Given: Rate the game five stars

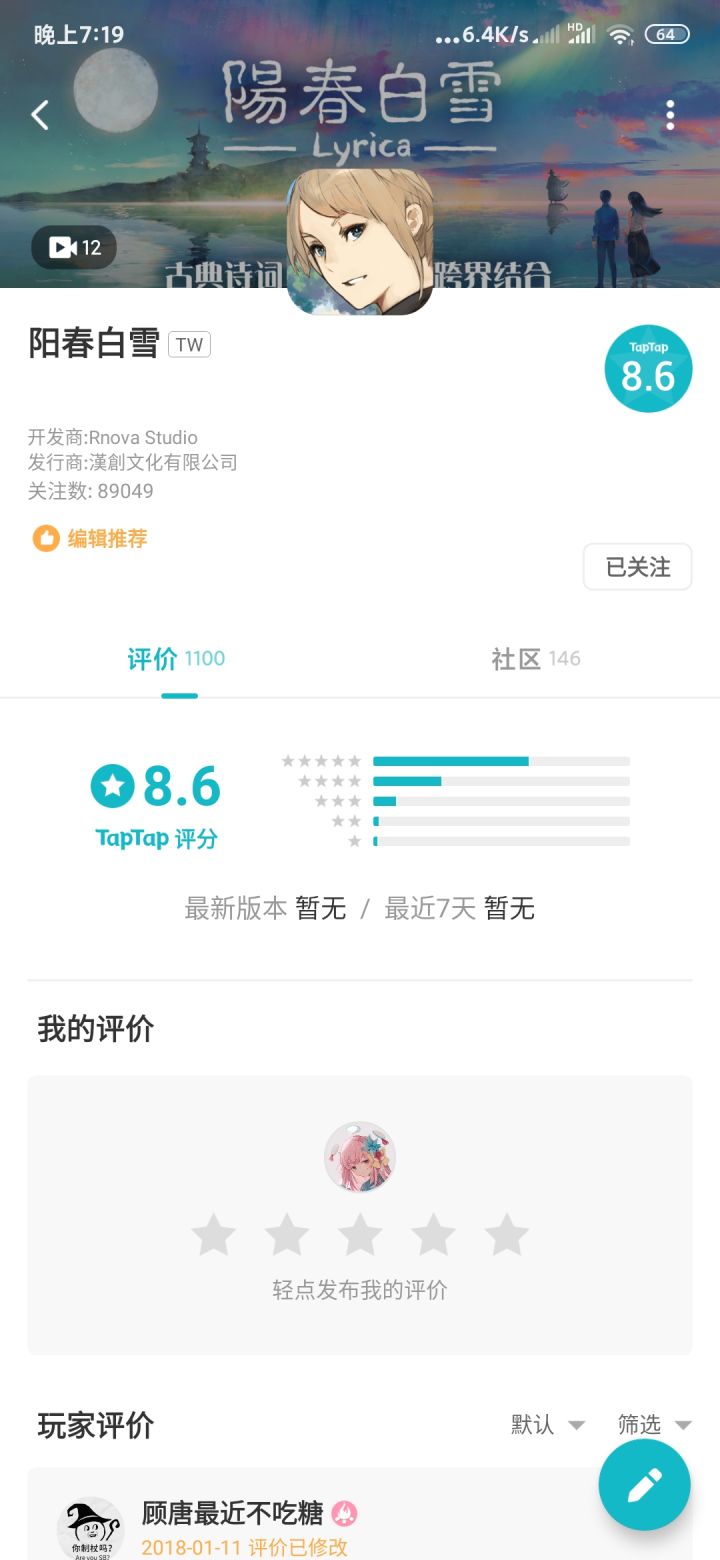Looking at the screenshot, I should (506, 1235).
